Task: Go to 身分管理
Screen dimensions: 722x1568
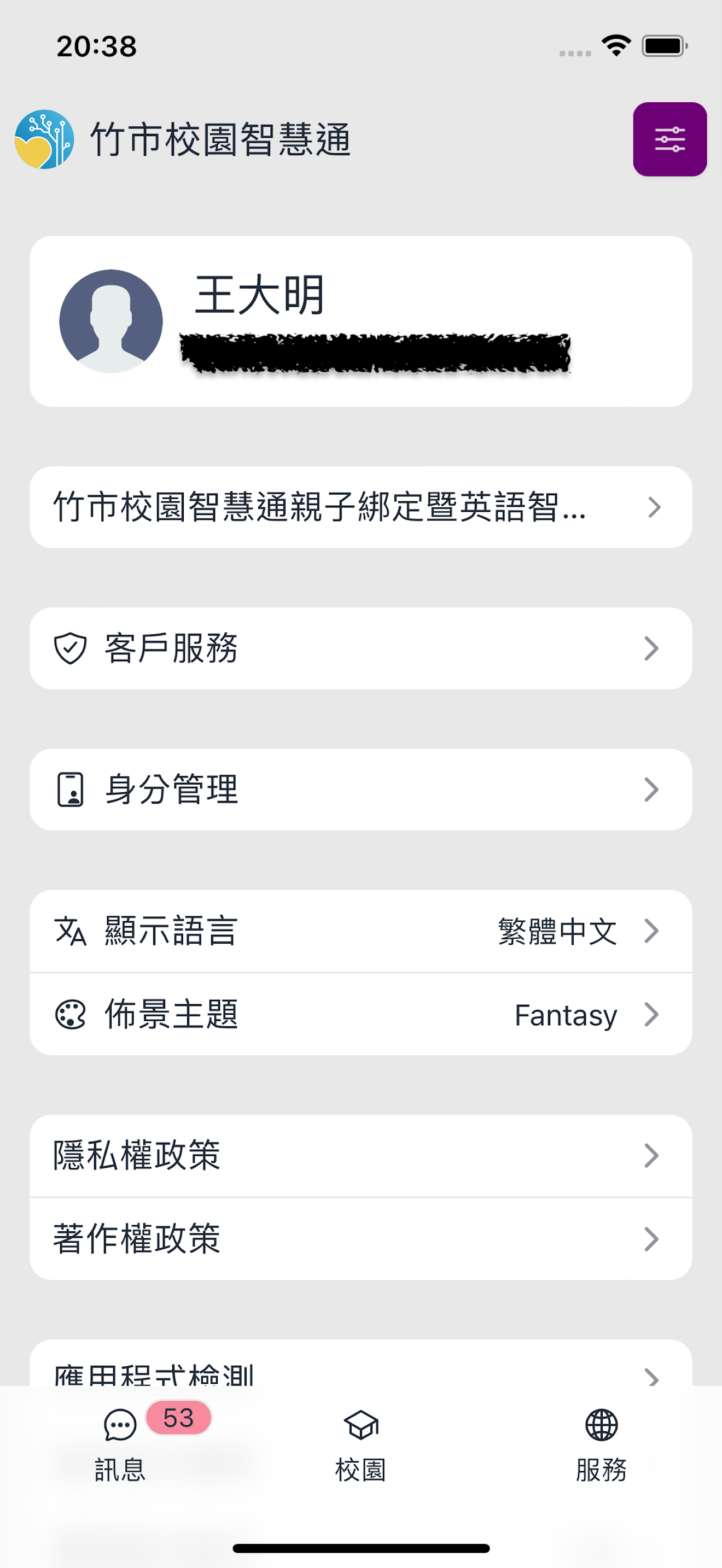Action: (360, 789)
